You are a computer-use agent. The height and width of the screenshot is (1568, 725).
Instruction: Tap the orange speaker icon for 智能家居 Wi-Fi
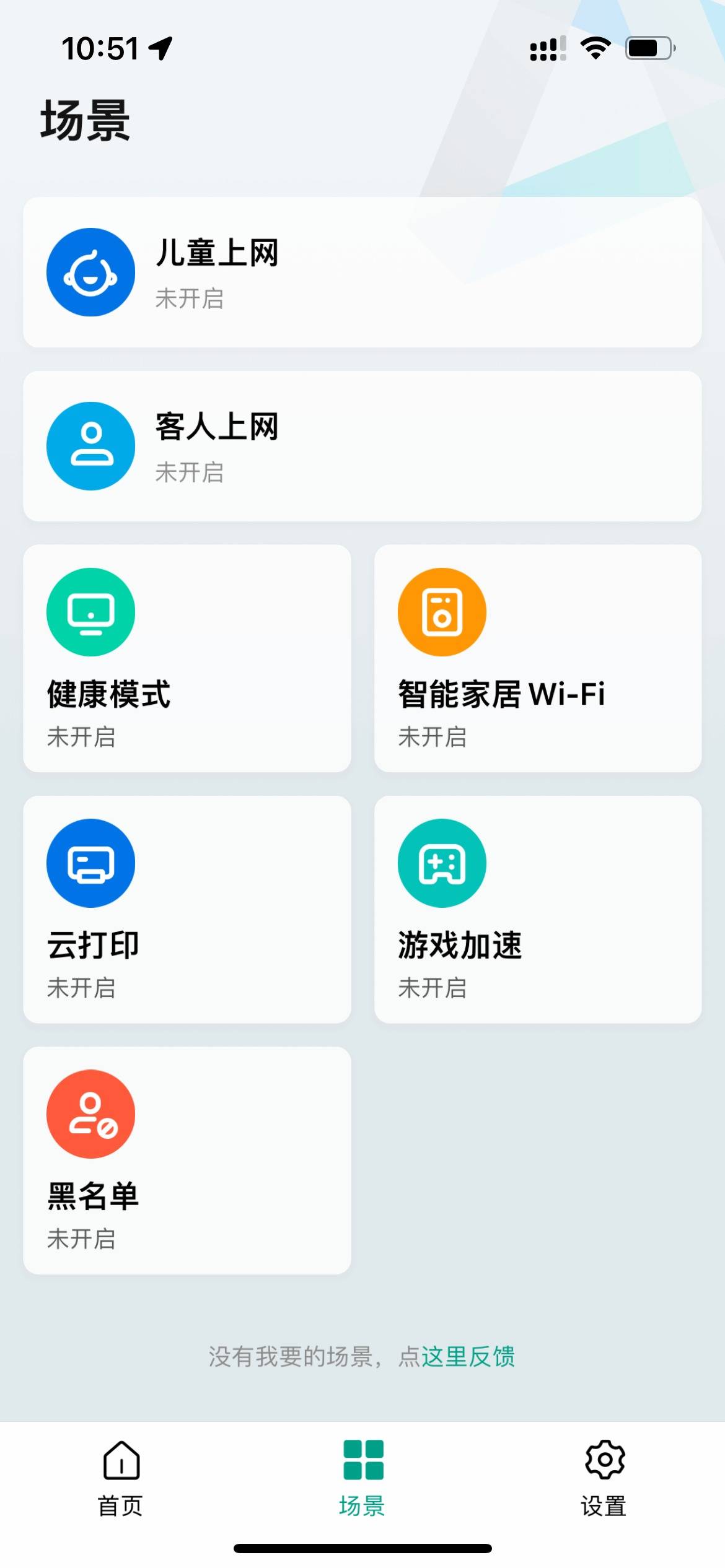442,611
